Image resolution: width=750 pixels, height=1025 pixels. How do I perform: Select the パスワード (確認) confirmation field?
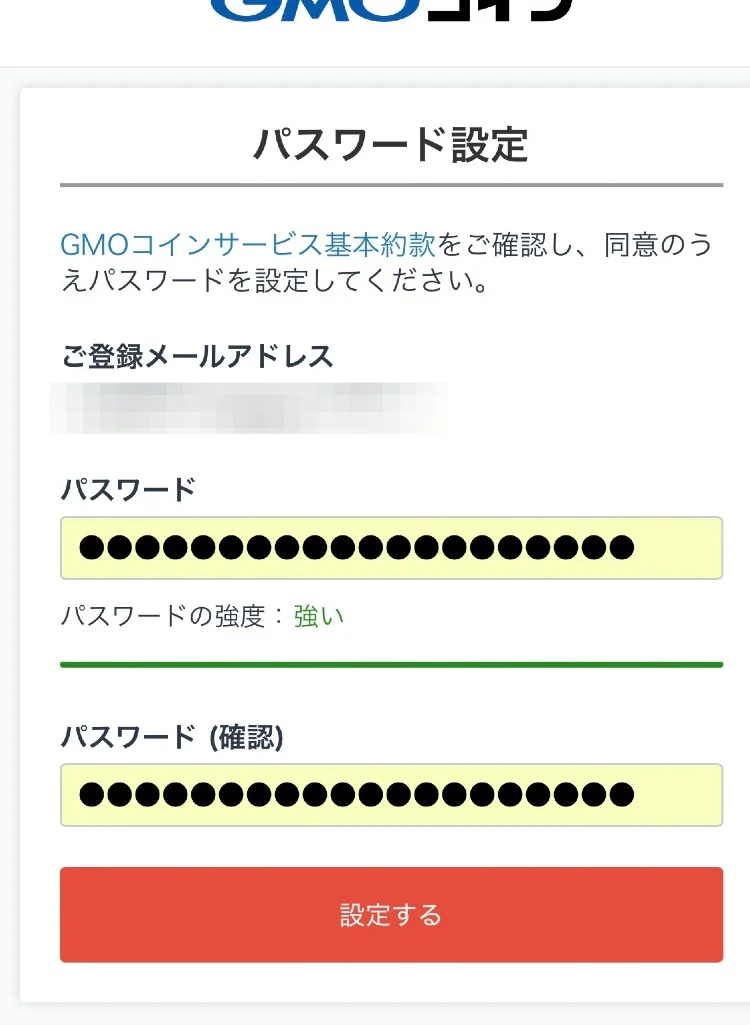(x=390, y=795)
